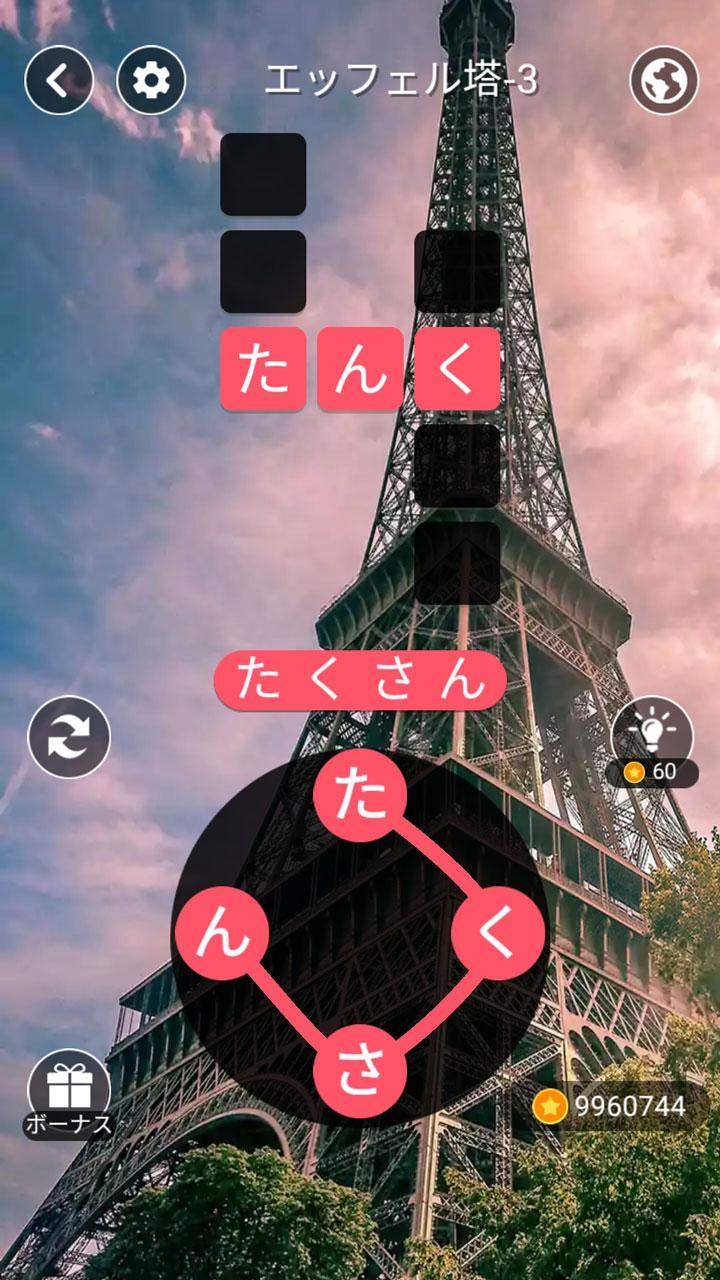Shuffle the letter wheel

69,737
